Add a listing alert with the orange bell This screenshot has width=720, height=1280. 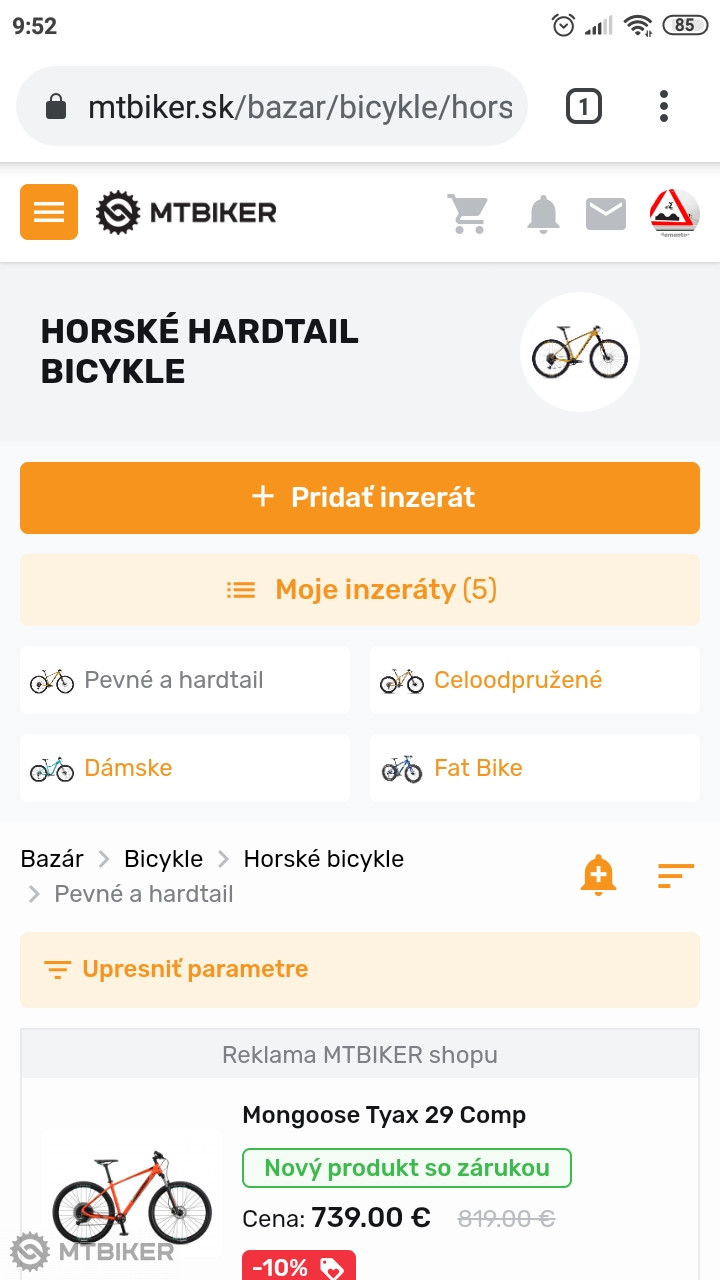tap(598, 875)
